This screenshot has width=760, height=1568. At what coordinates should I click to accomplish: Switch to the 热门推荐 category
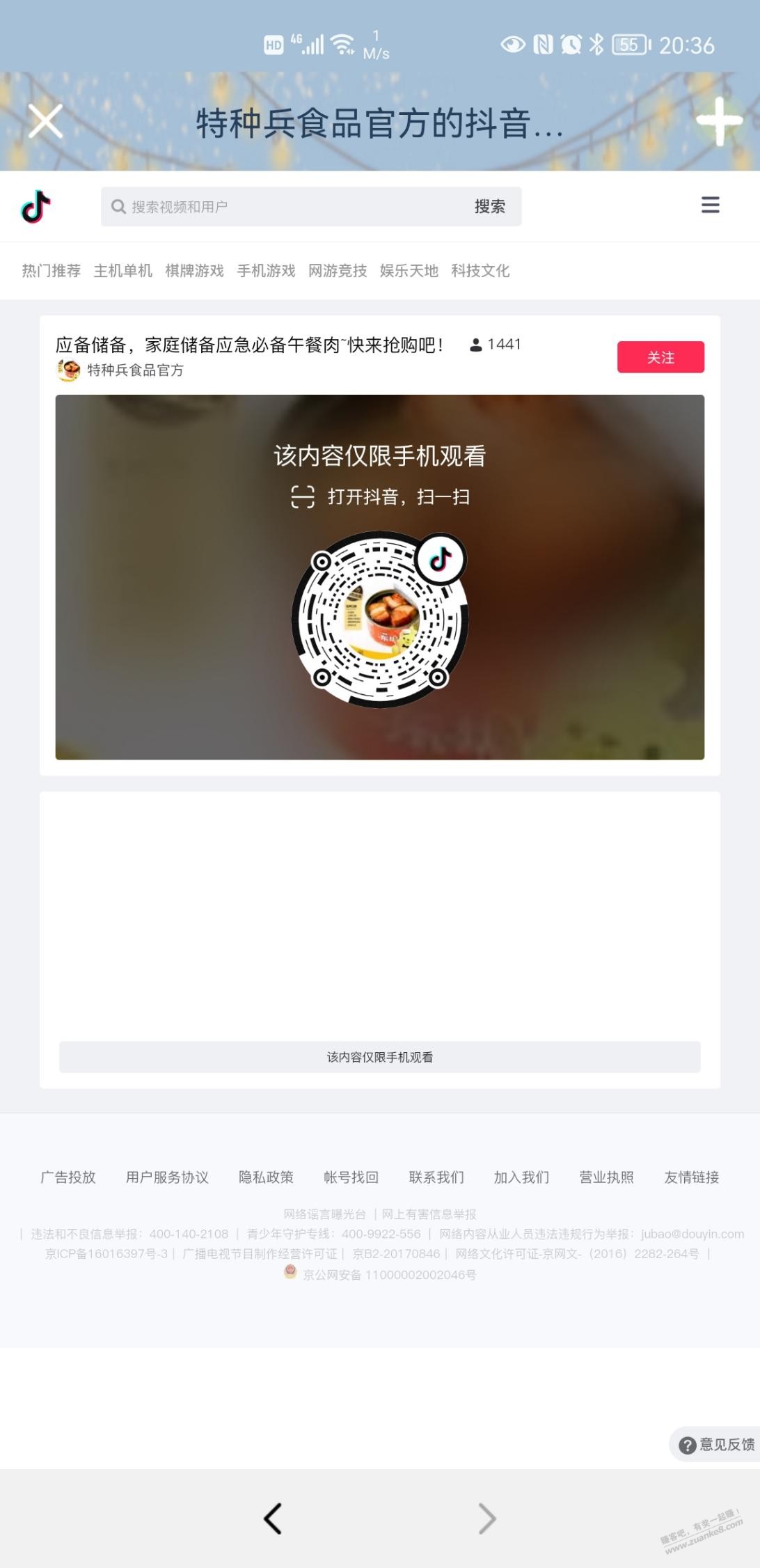coord(52,271)
